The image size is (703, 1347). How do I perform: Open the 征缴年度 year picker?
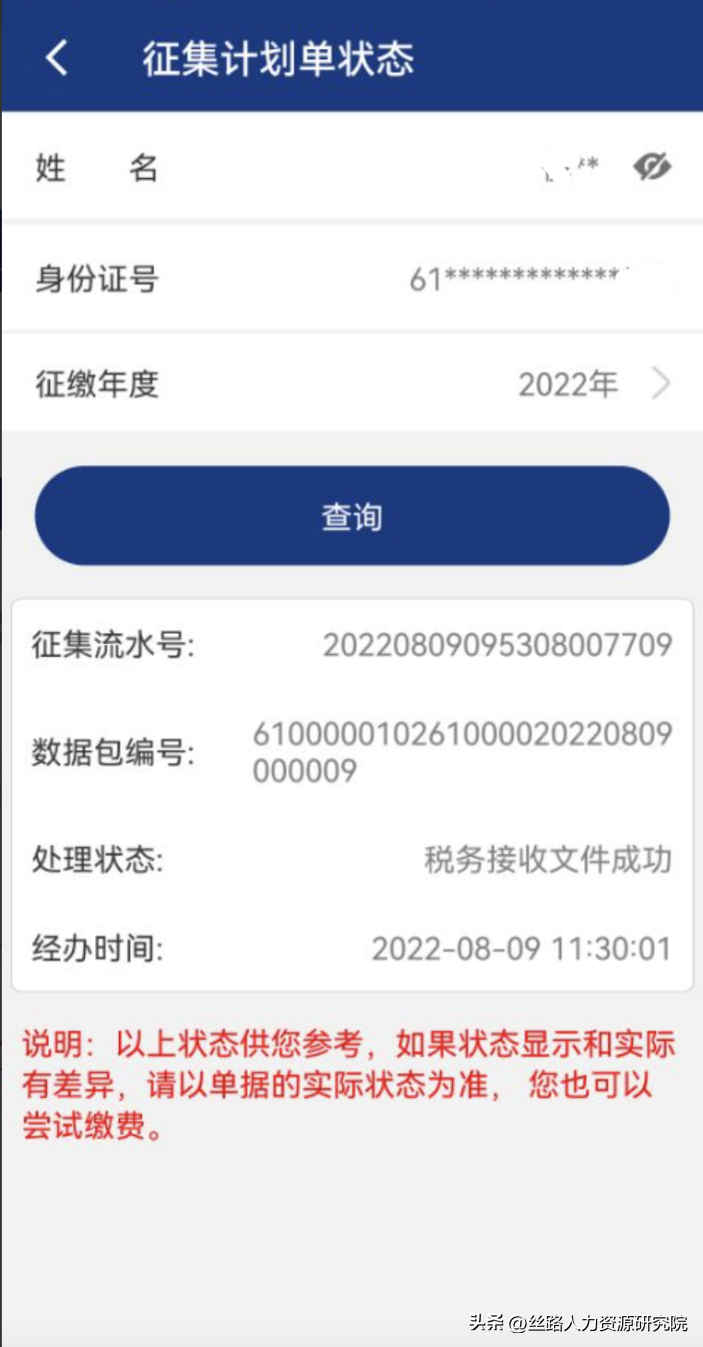(x=592, y=384)
